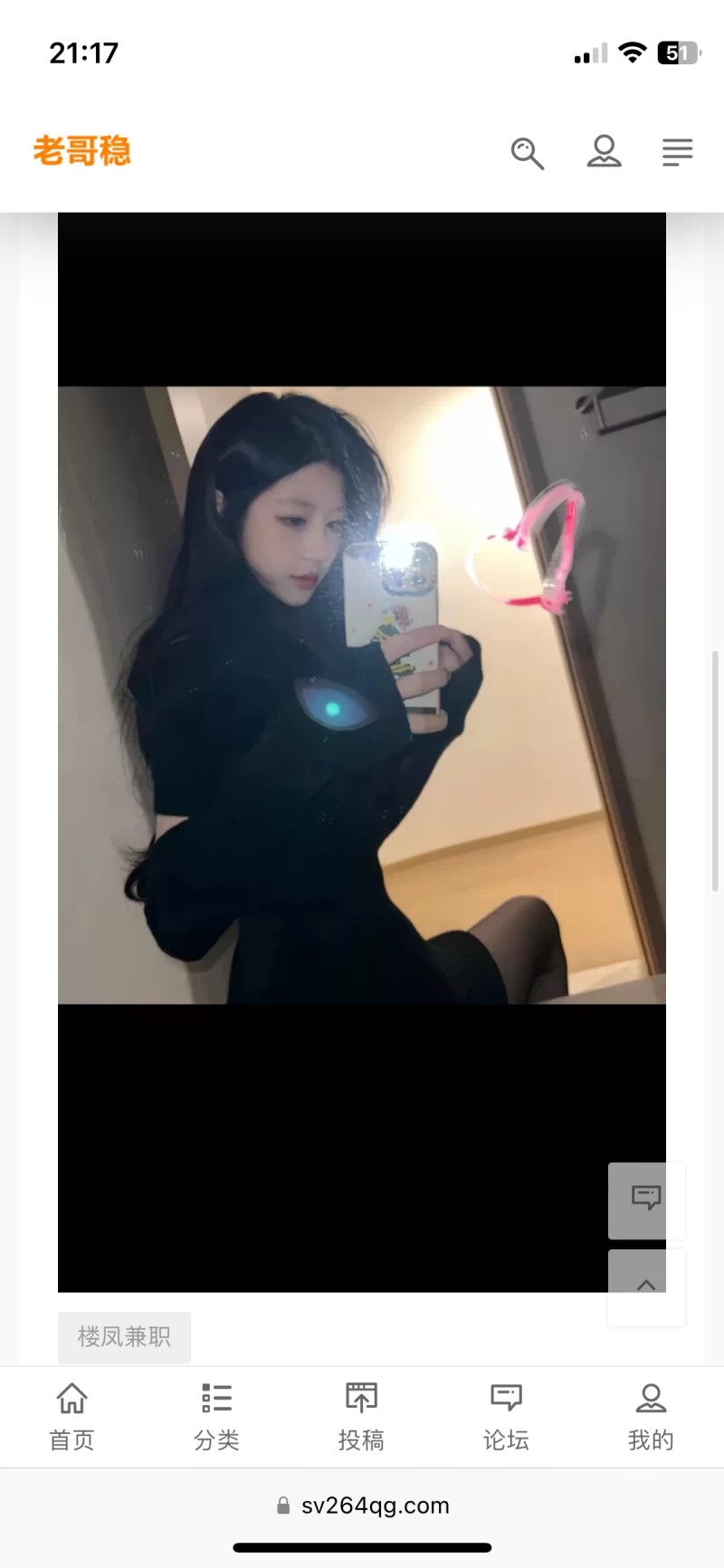Switch to the 分类 tab

point(216,1416)
